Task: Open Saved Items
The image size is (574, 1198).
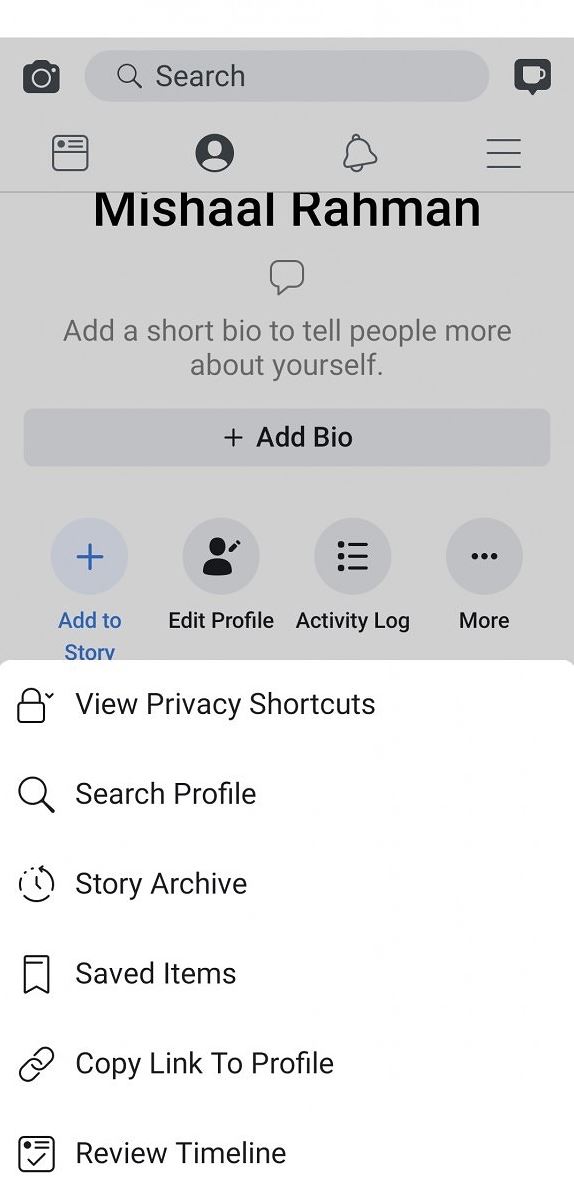Action: tap(287, 973)
